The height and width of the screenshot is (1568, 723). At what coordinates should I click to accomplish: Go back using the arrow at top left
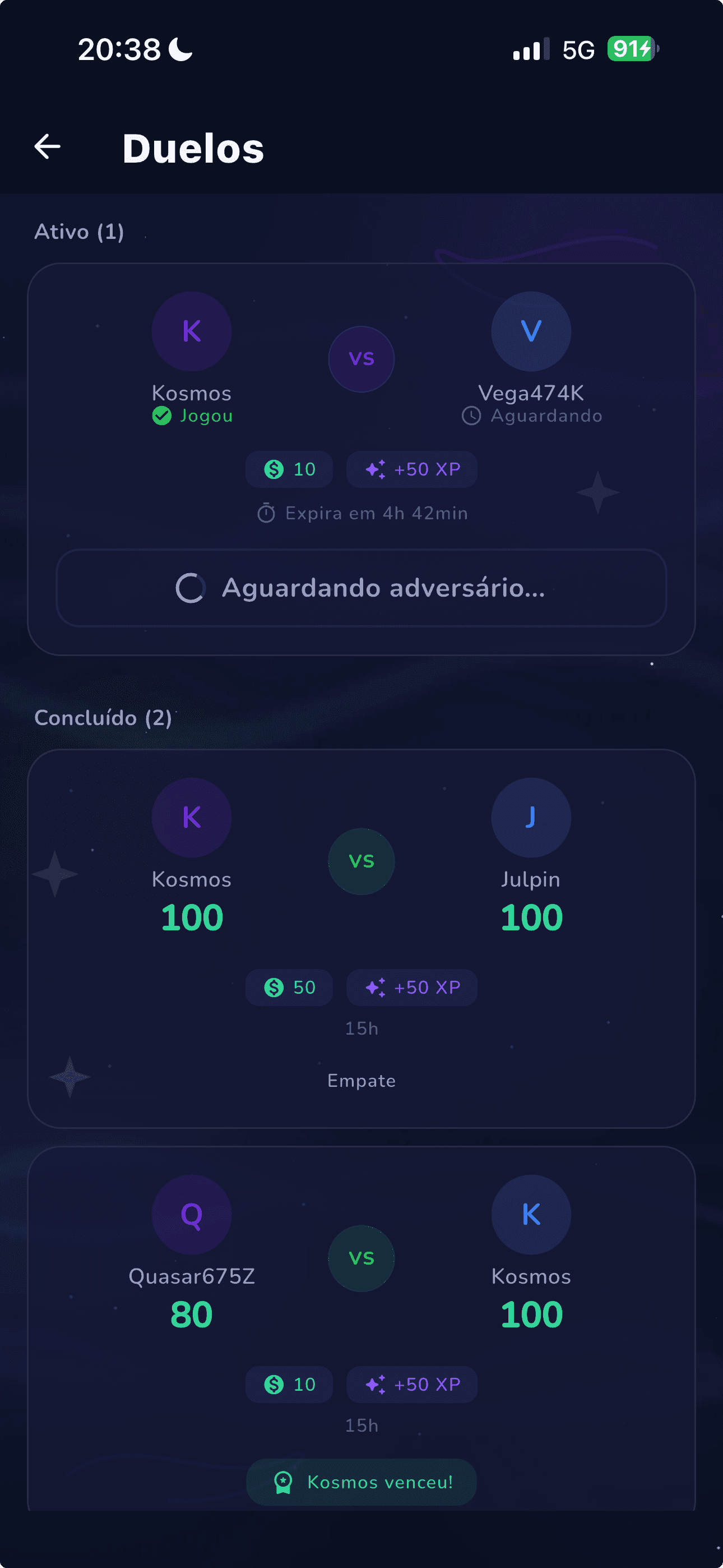point(47,146)
